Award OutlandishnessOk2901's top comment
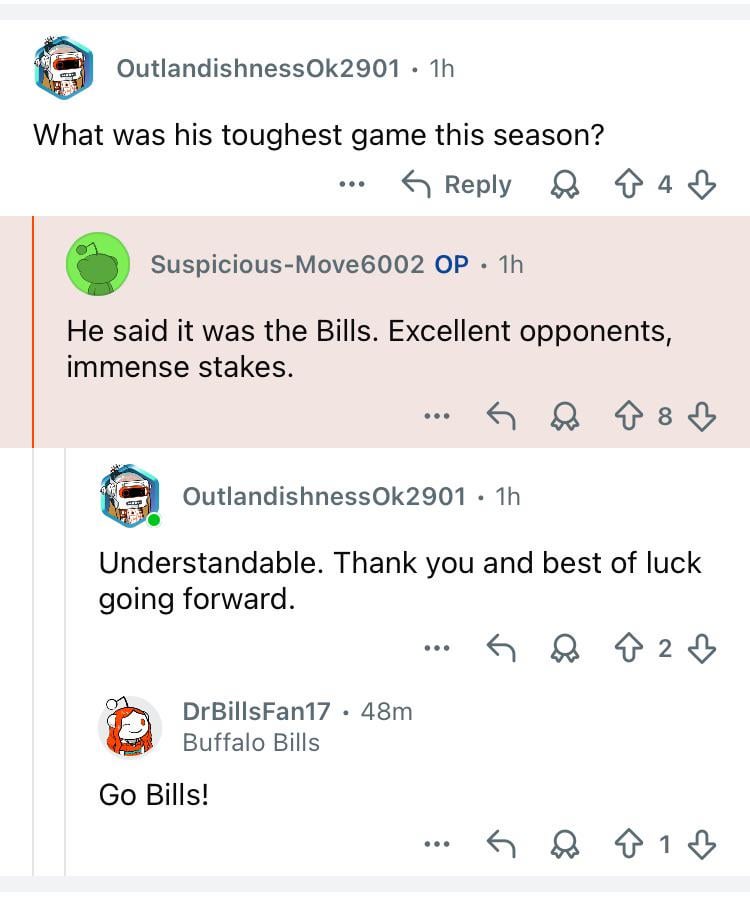 pyautogui.click(x=564, y=184)
